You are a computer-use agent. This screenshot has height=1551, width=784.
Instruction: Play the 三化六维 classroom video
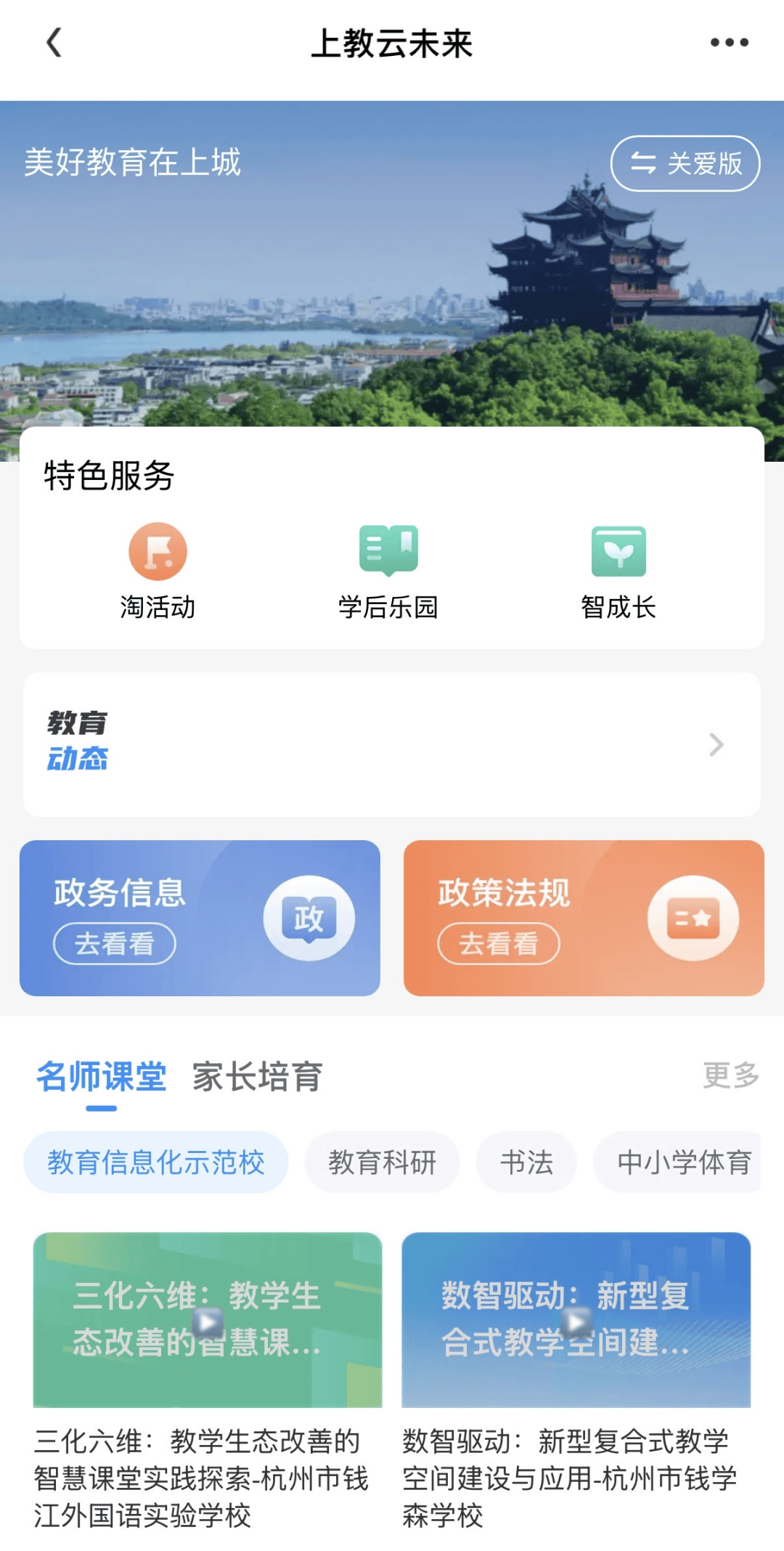[208, 1321]
